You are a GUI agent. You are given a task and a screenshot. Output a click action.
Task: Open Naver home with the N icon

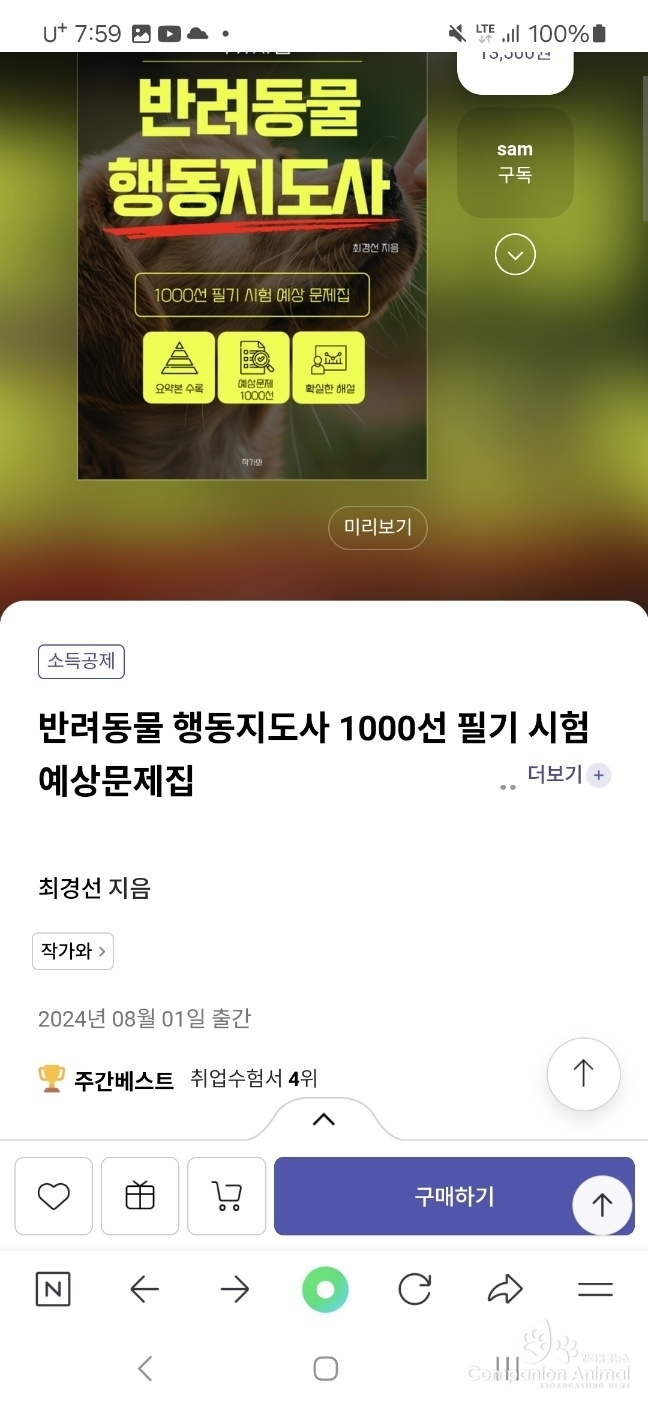point(53,1290)
